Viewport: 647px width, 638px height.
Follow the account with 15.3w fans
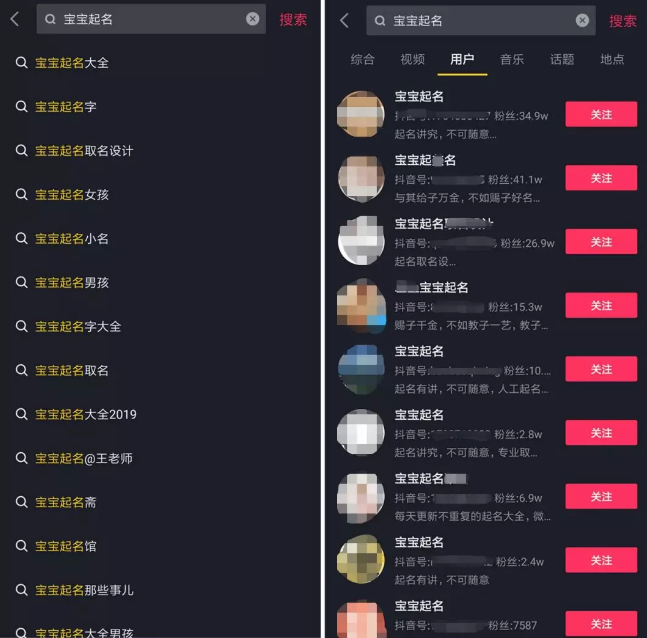(601, 305)
